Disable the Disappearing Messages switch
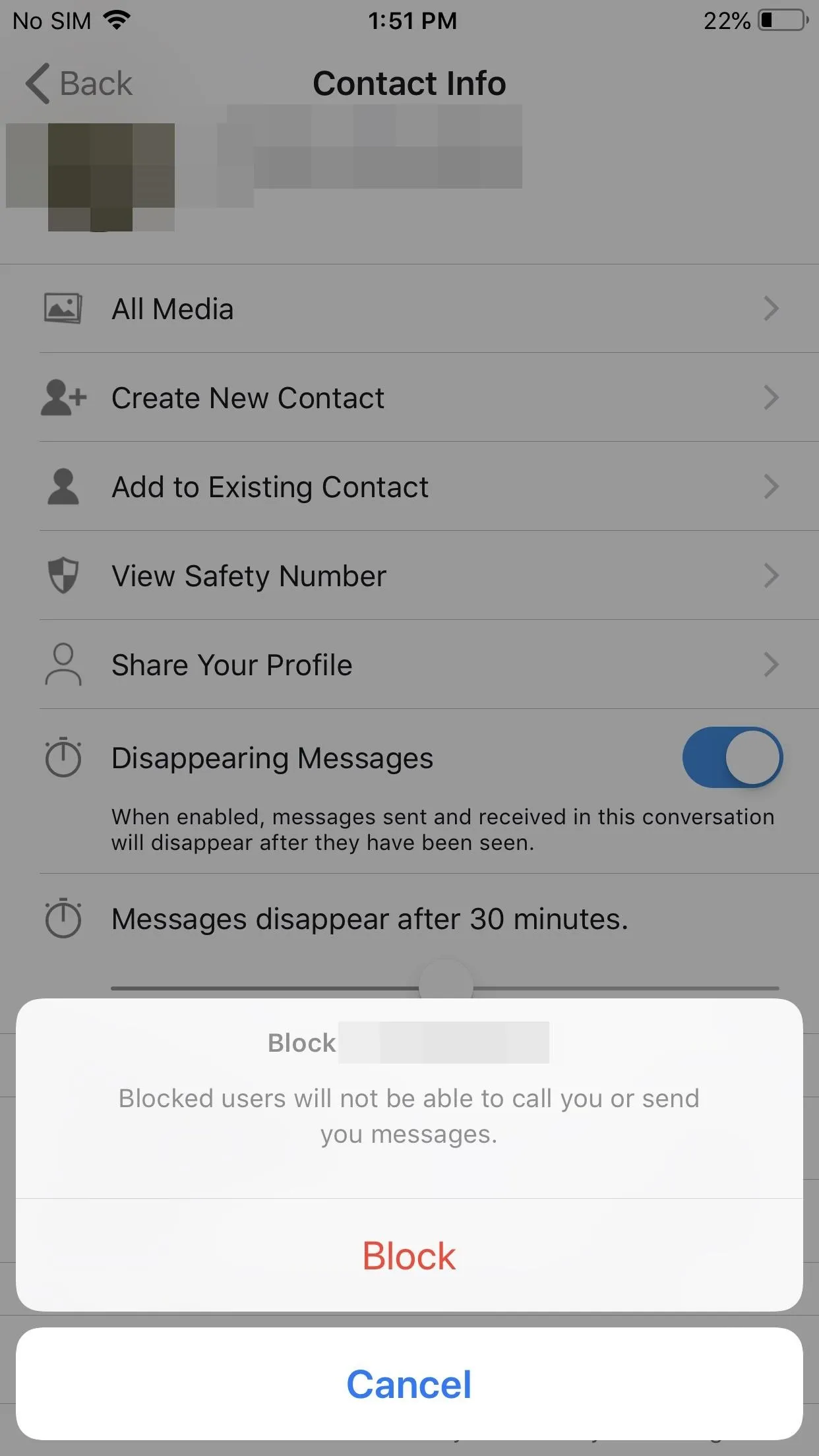Viewport: 819px width, 1456px height. [x=733, y=757]
